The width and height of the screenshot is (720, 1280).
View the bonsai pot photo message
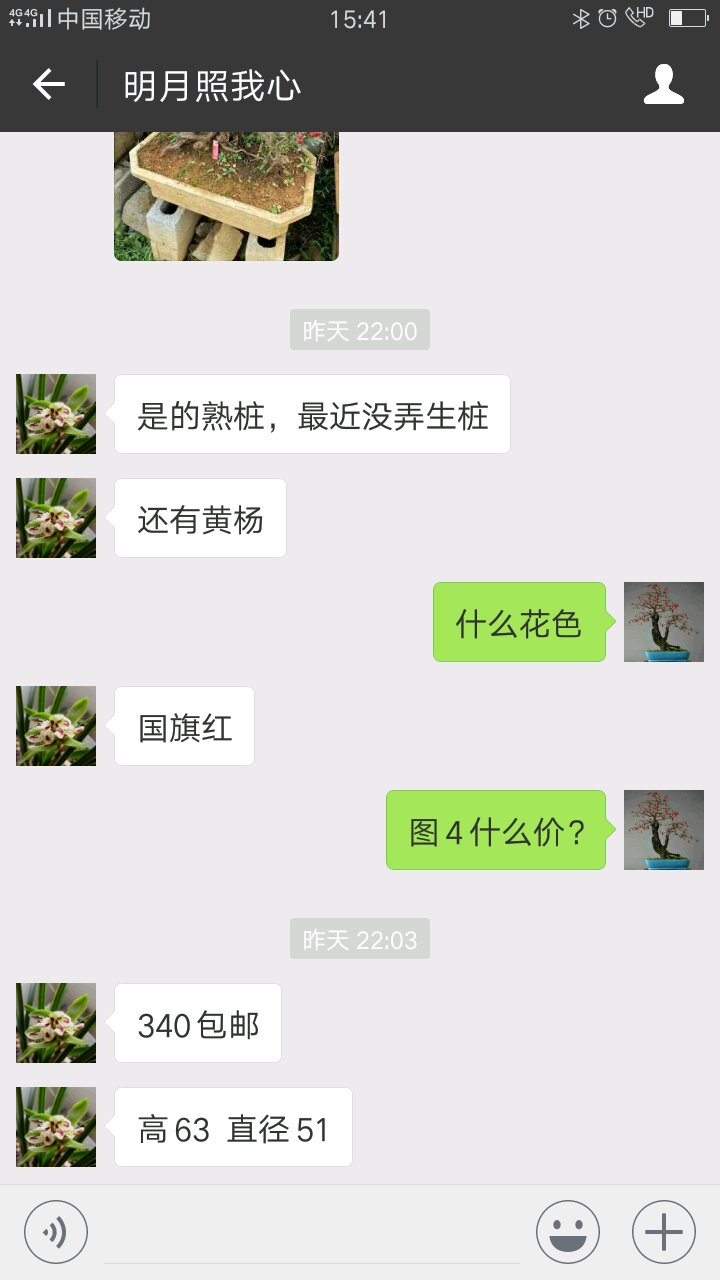pyautogui.click(x=226, y=196)
